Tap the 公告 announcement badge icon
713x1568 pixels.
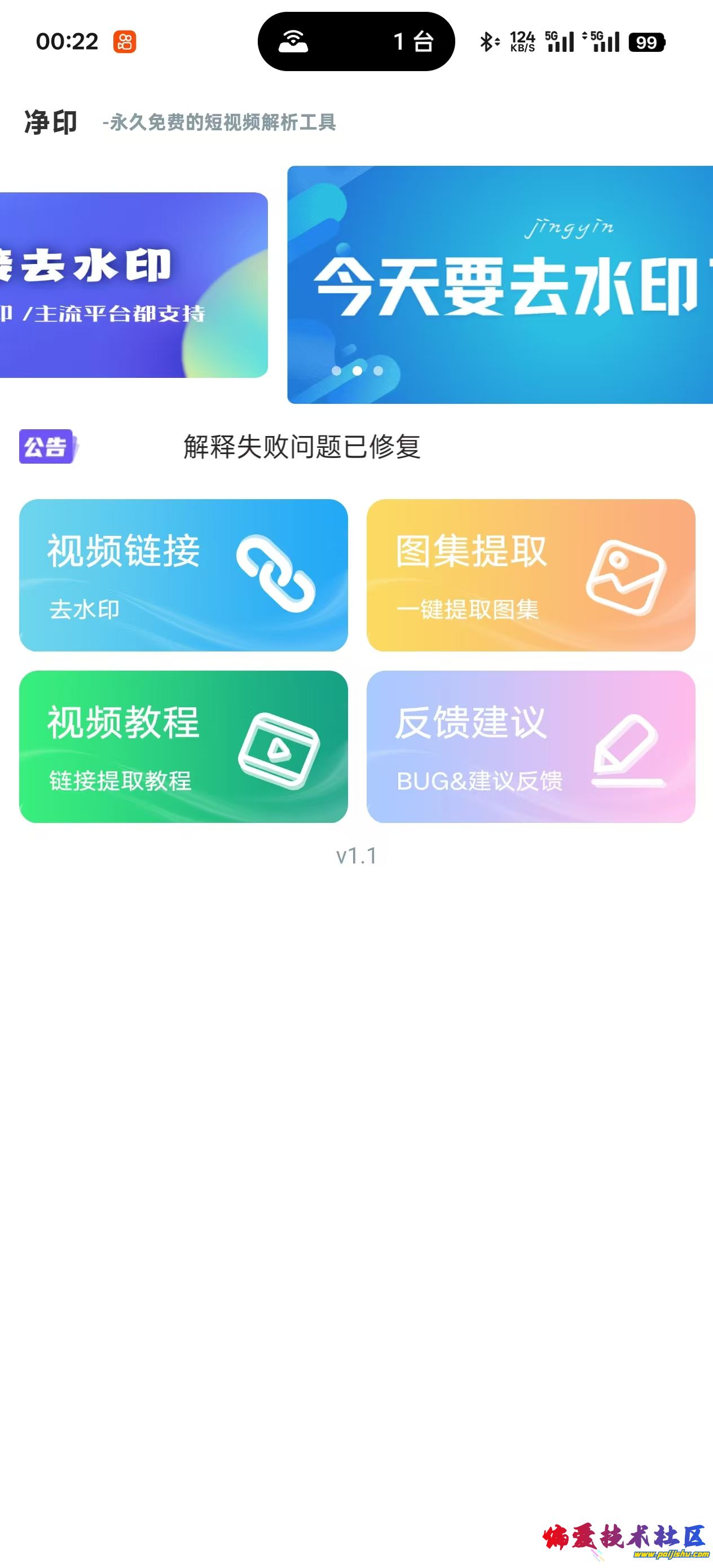[x=47, y=447]
